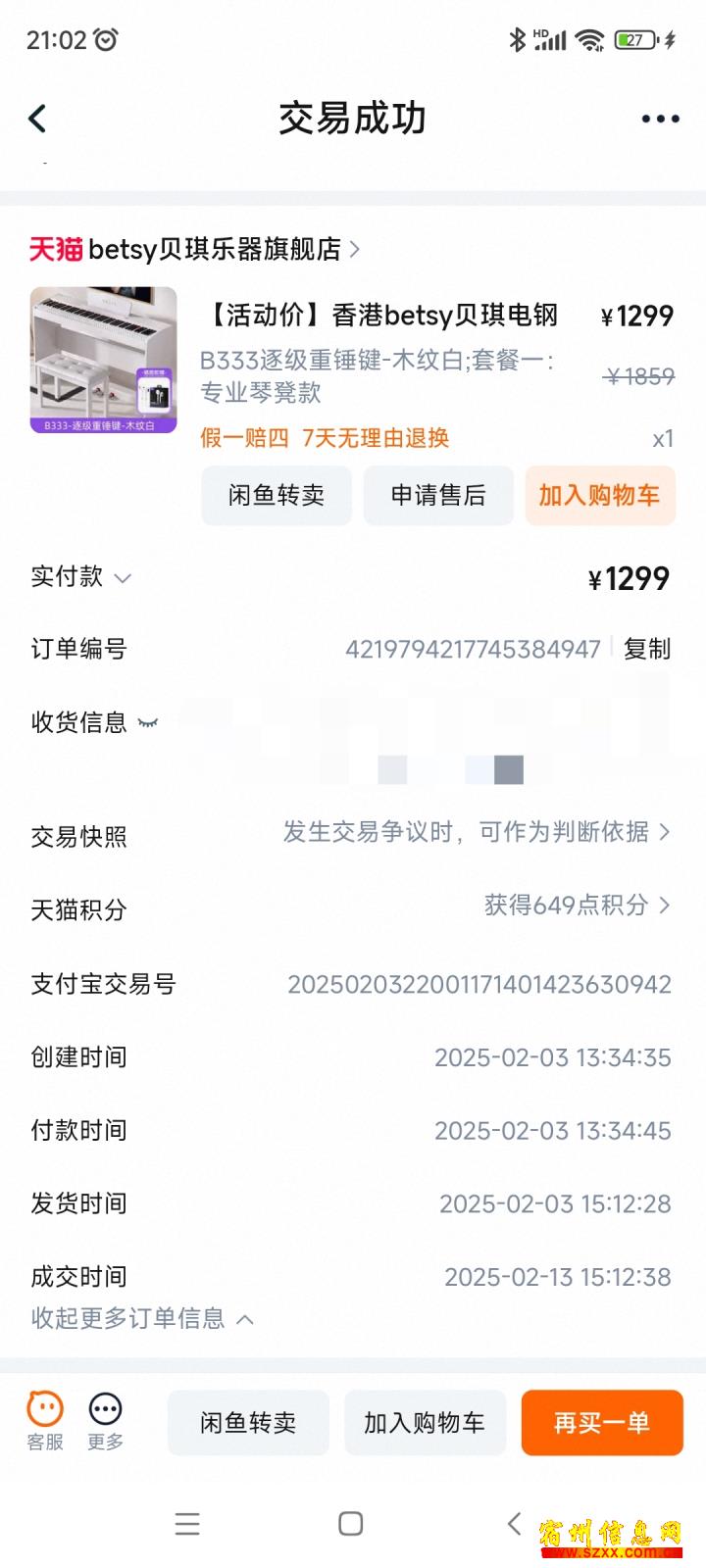Open the 更多 options in the bottom bar

point(105,1421)
